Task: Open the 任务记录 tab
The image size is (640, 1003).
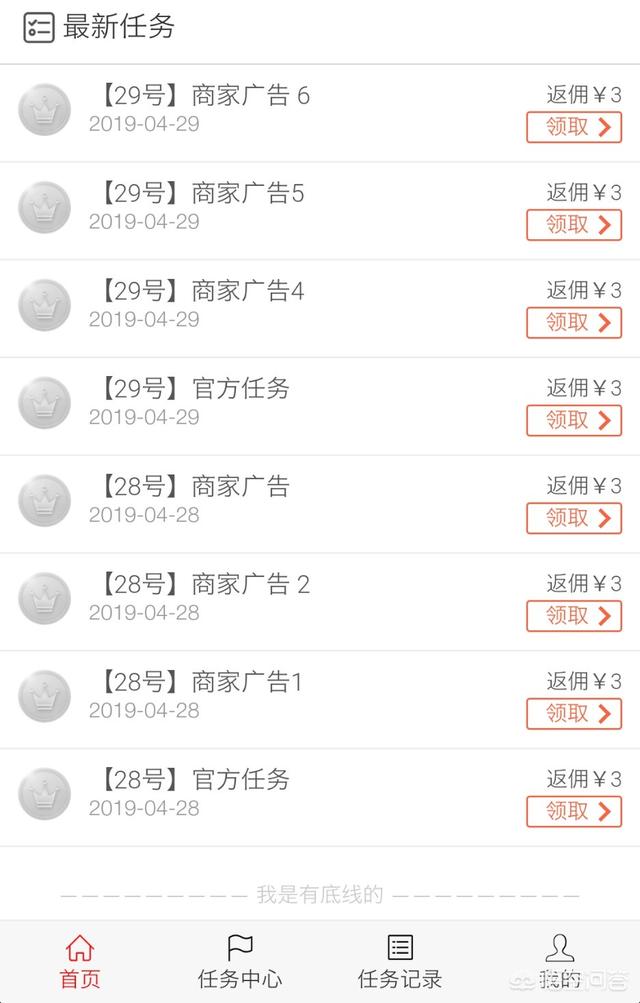Action: [400, 961]
